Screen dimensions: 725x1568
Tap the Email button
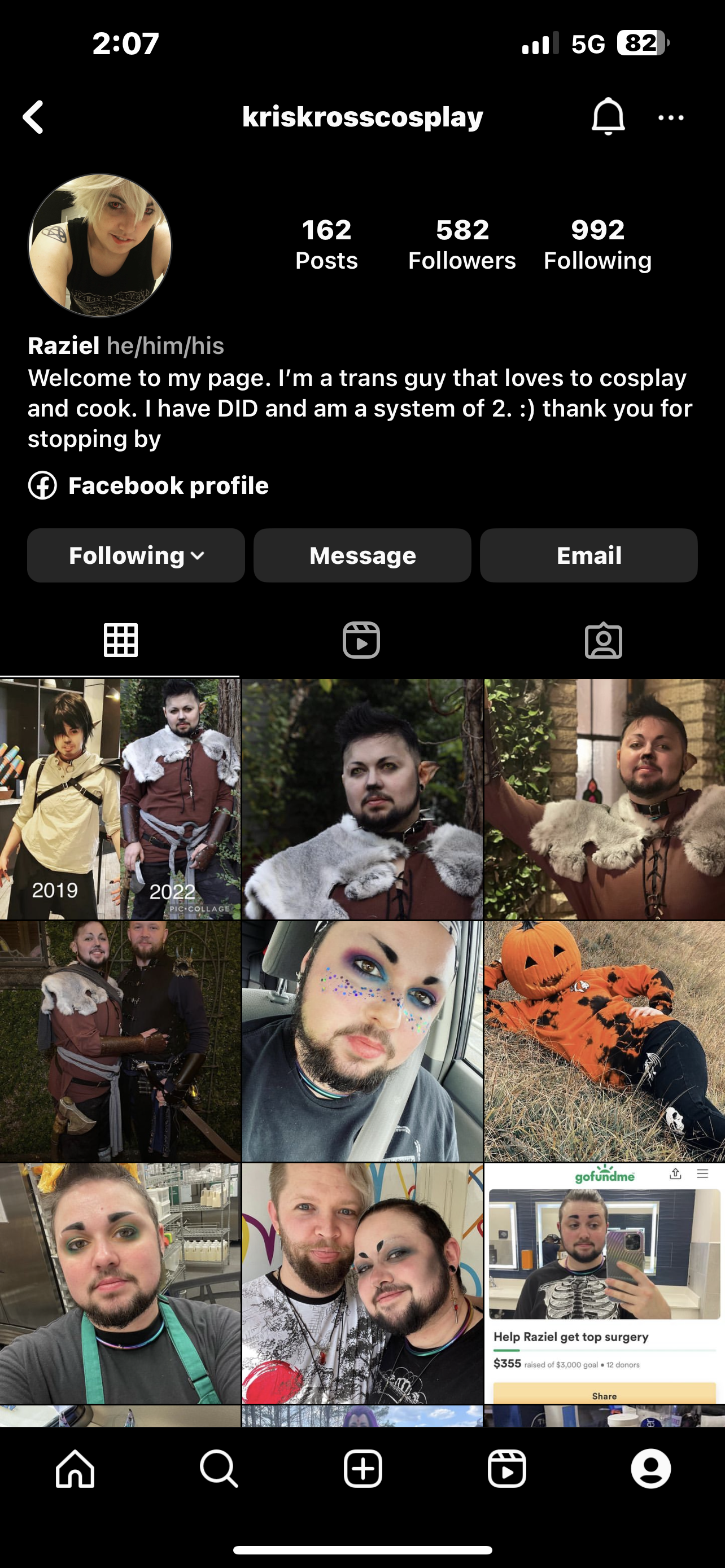click(588, 555)
